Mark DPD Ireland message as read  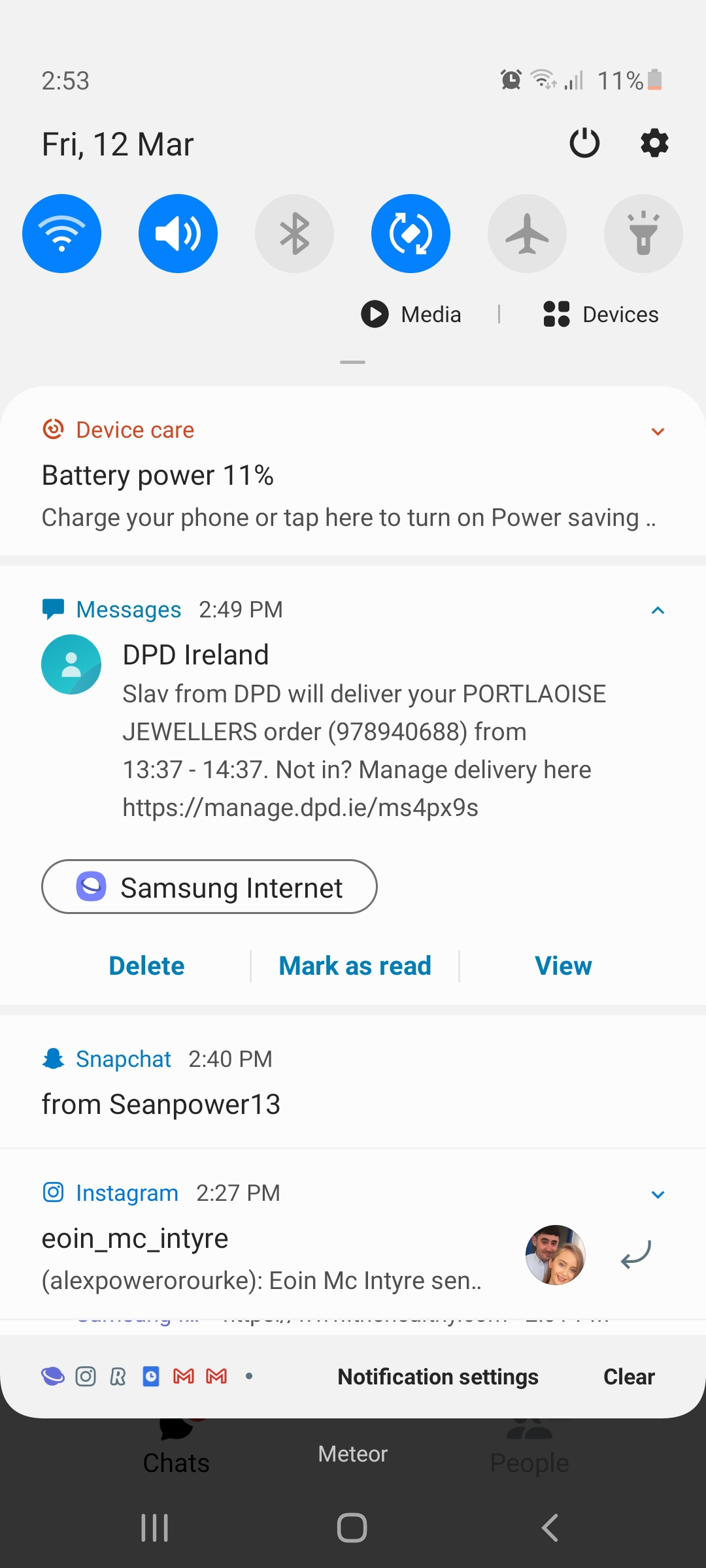coord(355,966)
